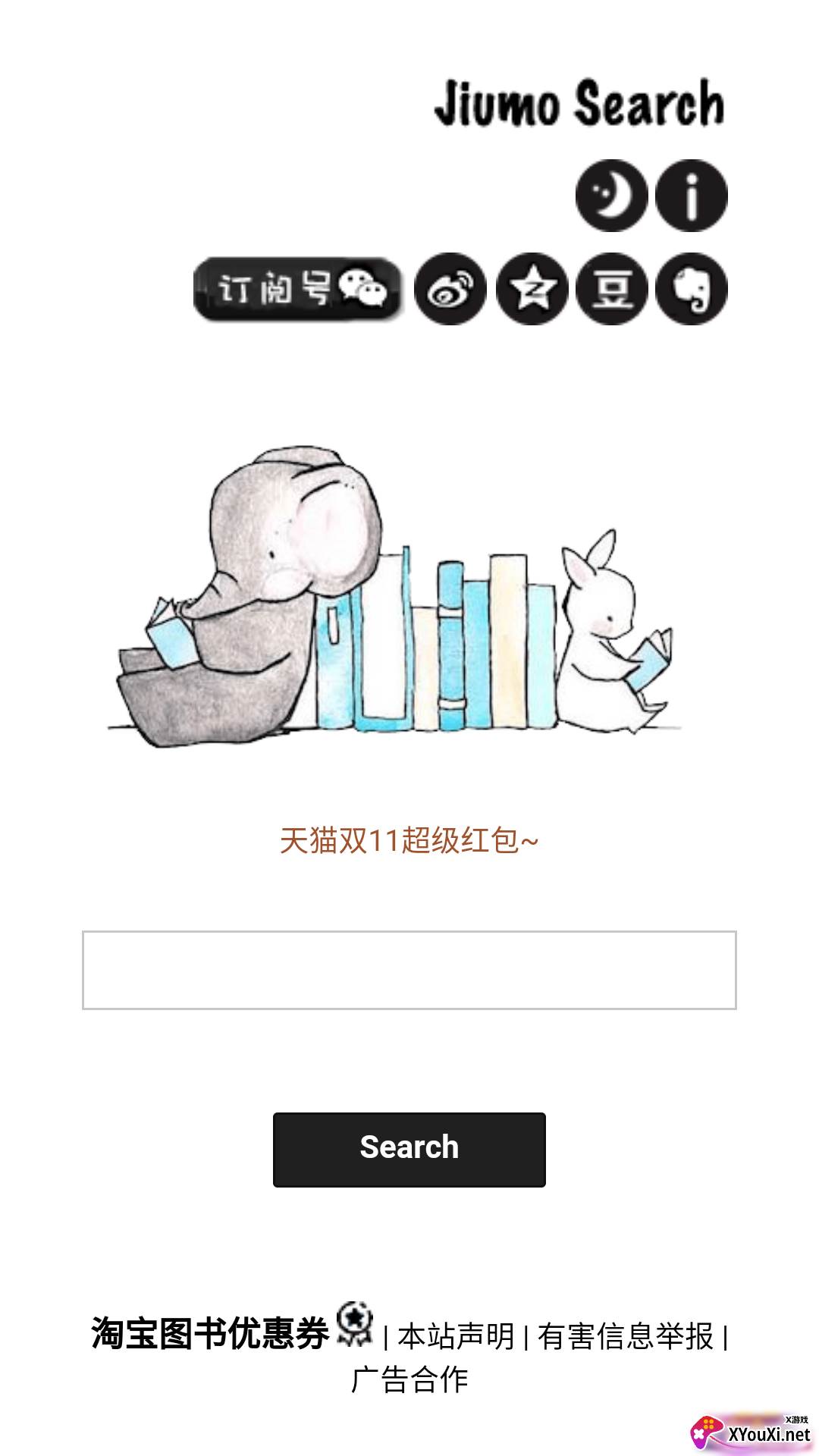Tap the Search button
819x1456 pixels.
(x=409, y=1149)
